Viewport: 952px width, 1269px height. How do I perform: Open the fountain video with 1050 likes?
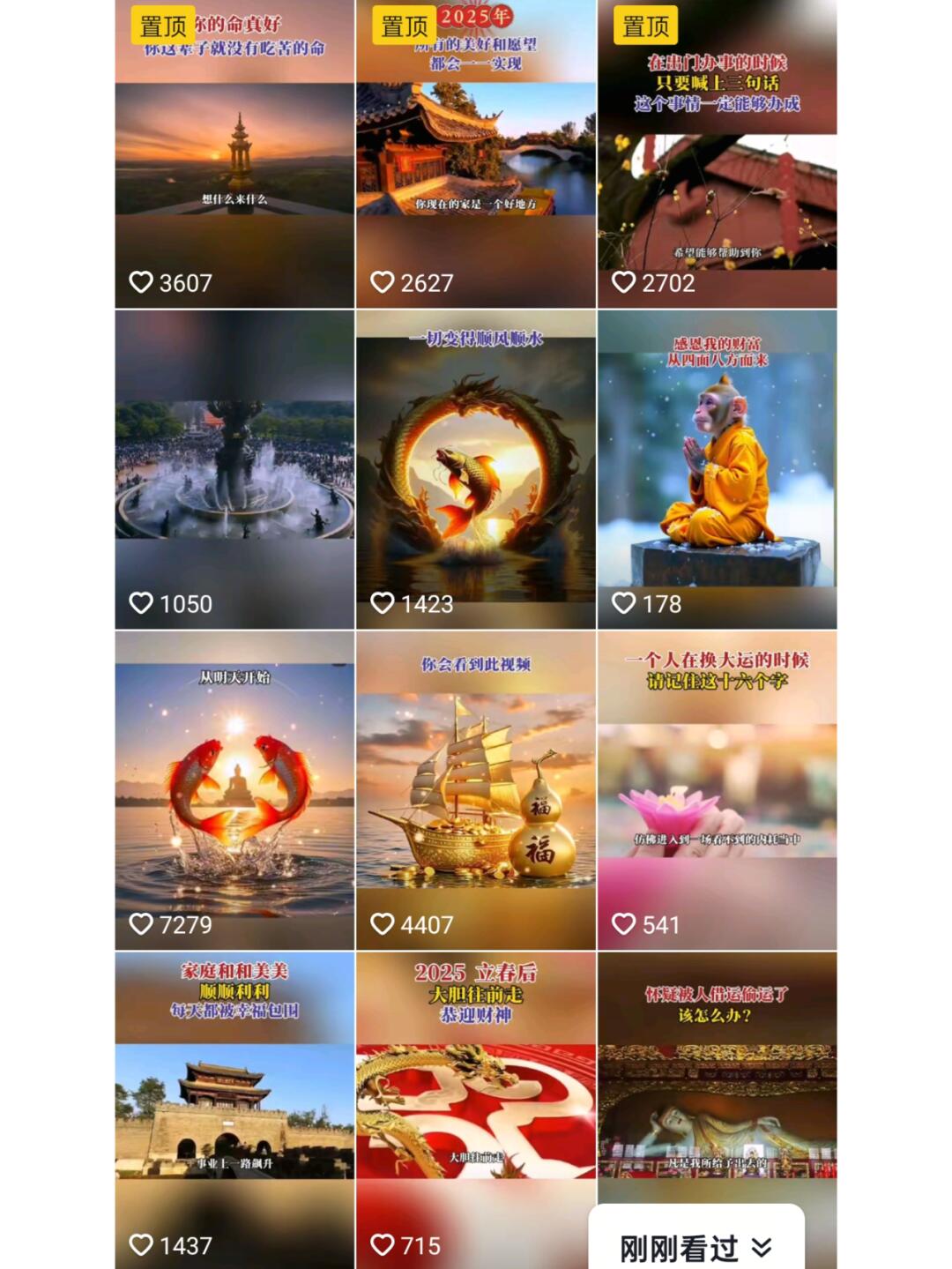[x=234, y=469]
